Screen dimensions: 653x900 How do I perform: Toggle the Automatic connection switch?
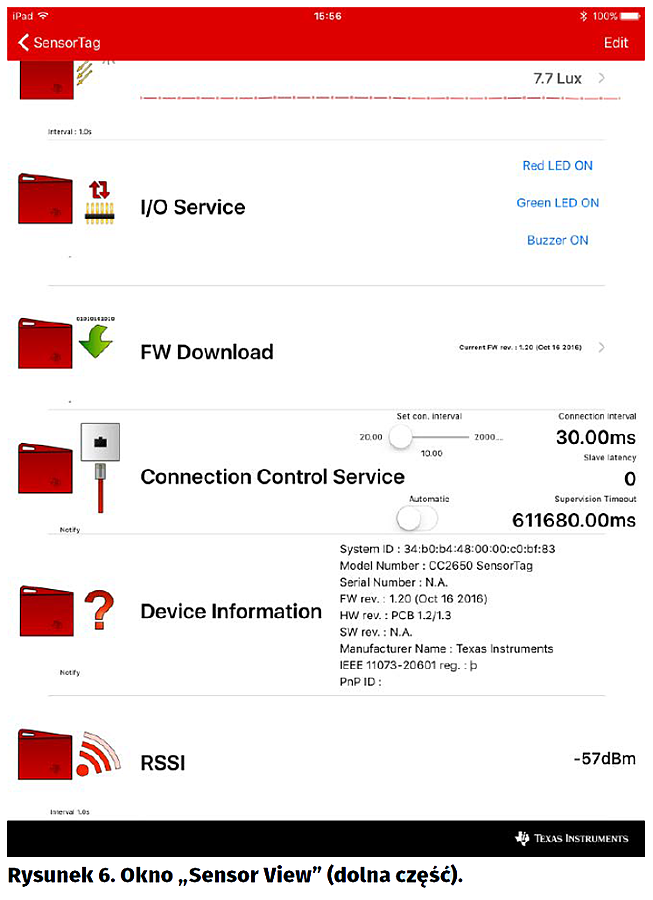(416, 518)
